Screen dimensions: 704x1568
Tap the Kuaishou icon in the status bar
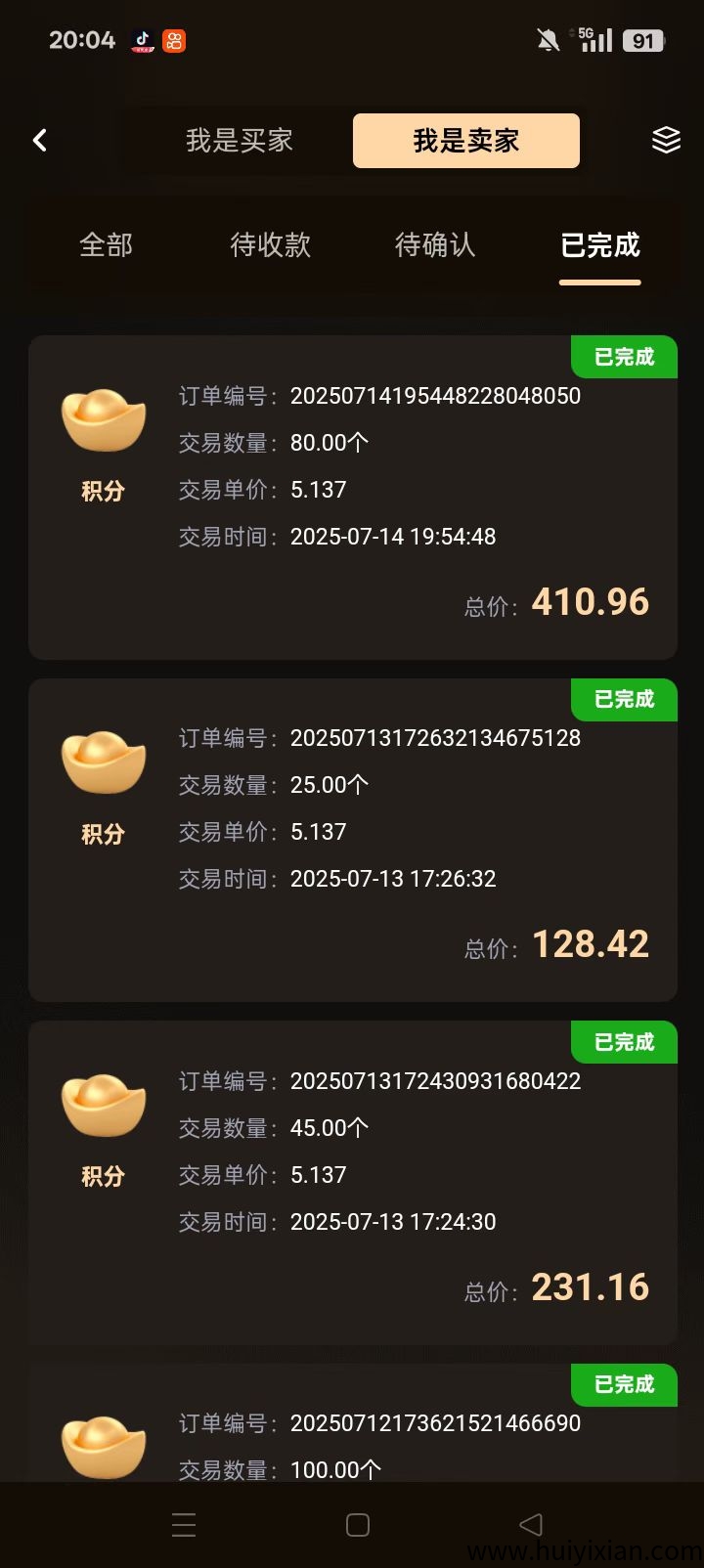(174, 40)
